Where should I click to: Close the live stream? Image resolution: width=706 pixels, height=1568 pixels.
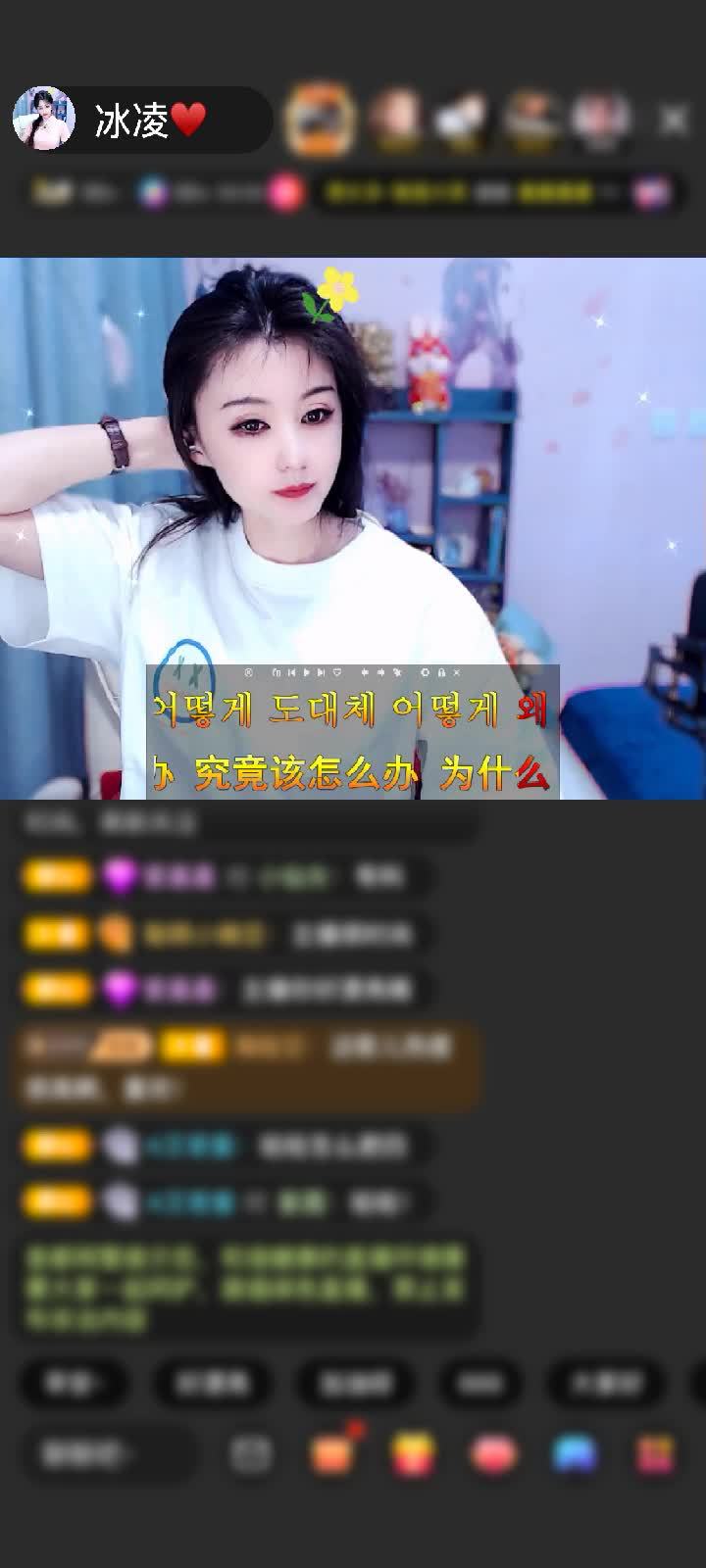pyautogui.click(x=674, y=121)
